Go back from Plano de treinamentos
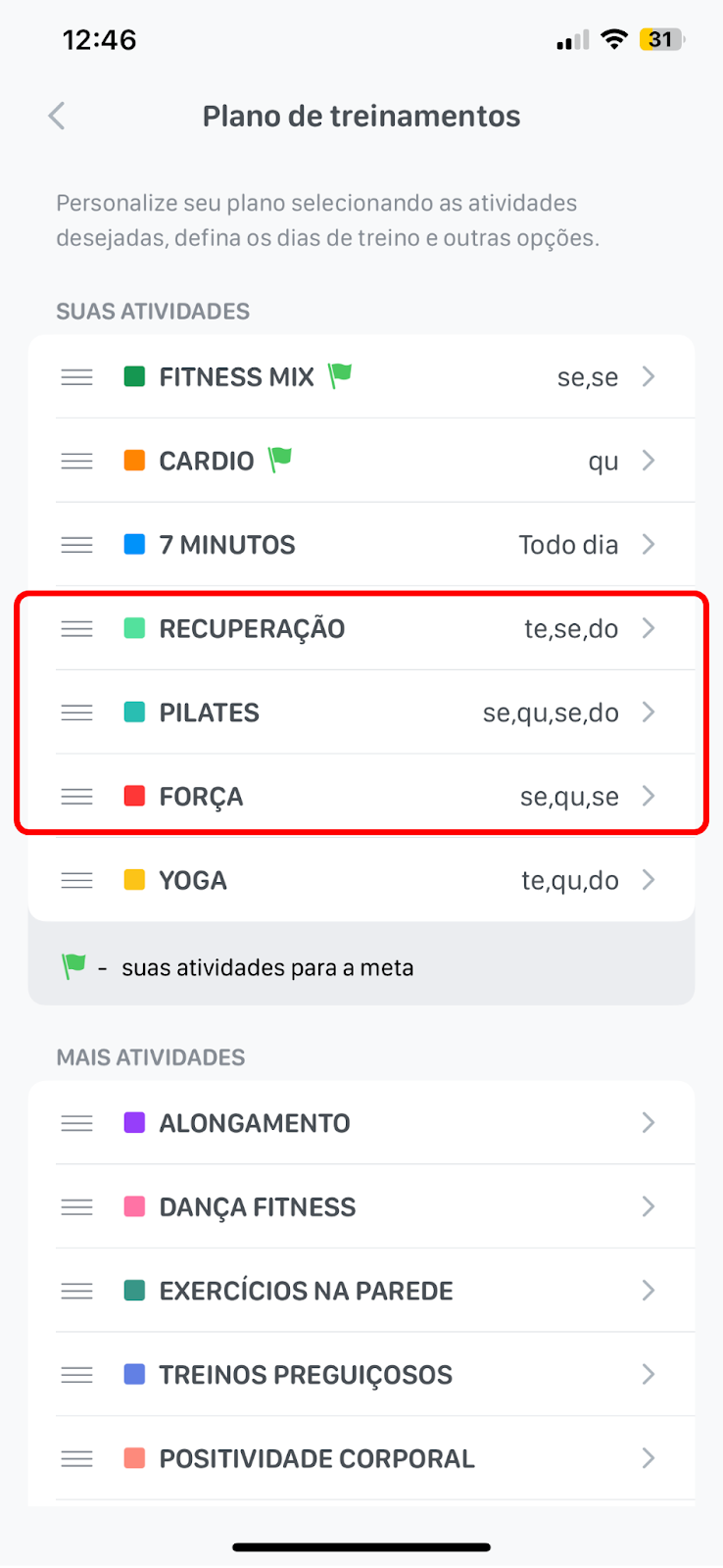This screenshot has width=723, height=1568. click(57, 116)
